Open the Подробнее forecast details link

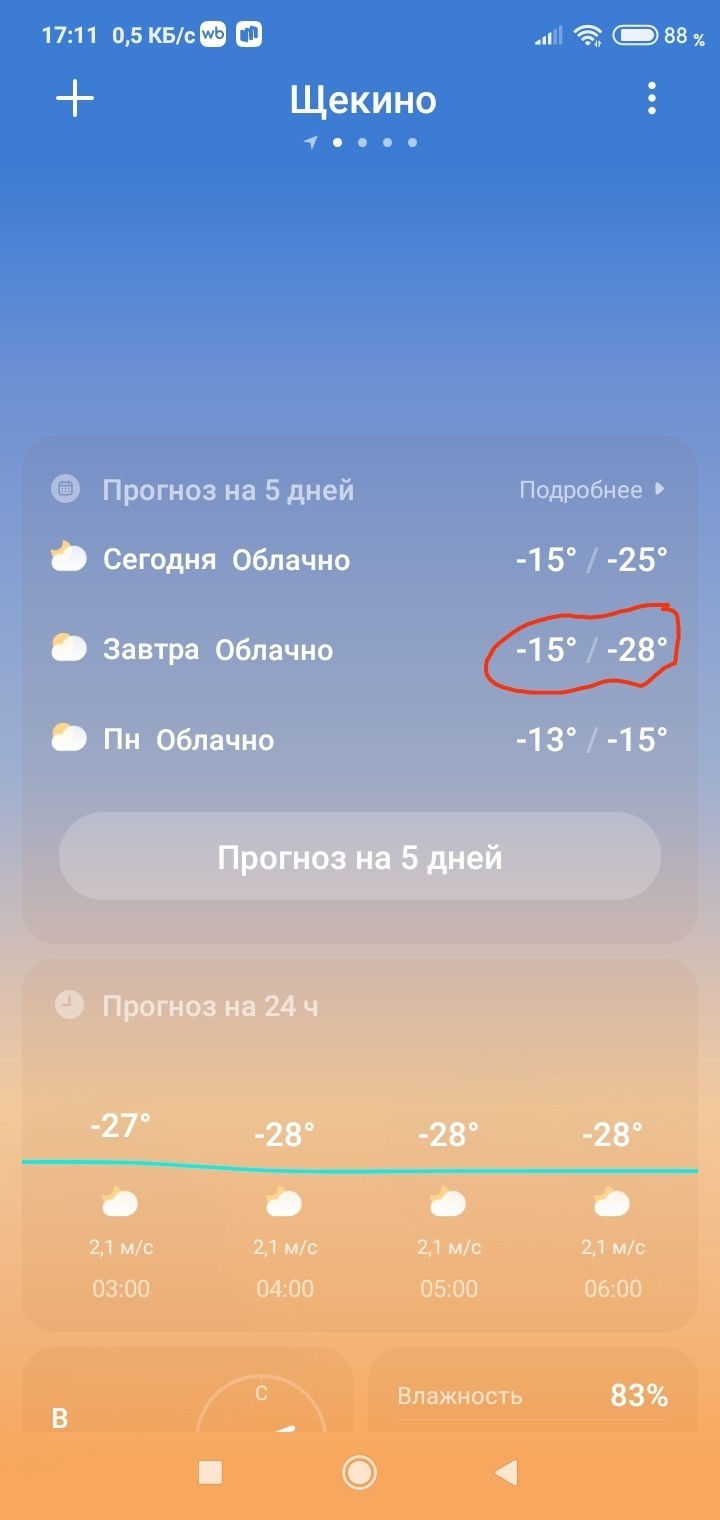[x=591, y=490]
